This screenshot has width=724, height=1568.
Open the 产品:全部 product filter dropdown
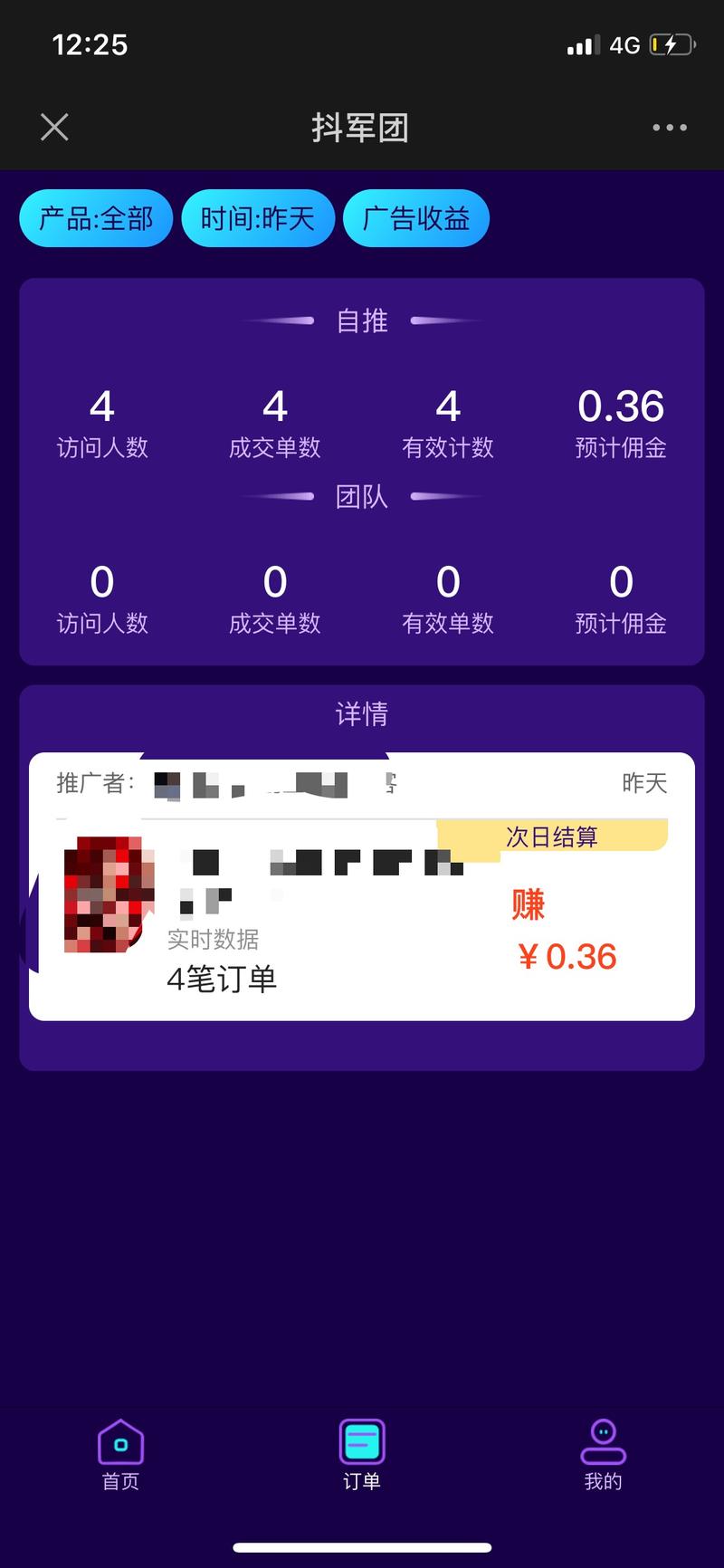point(95,218)
